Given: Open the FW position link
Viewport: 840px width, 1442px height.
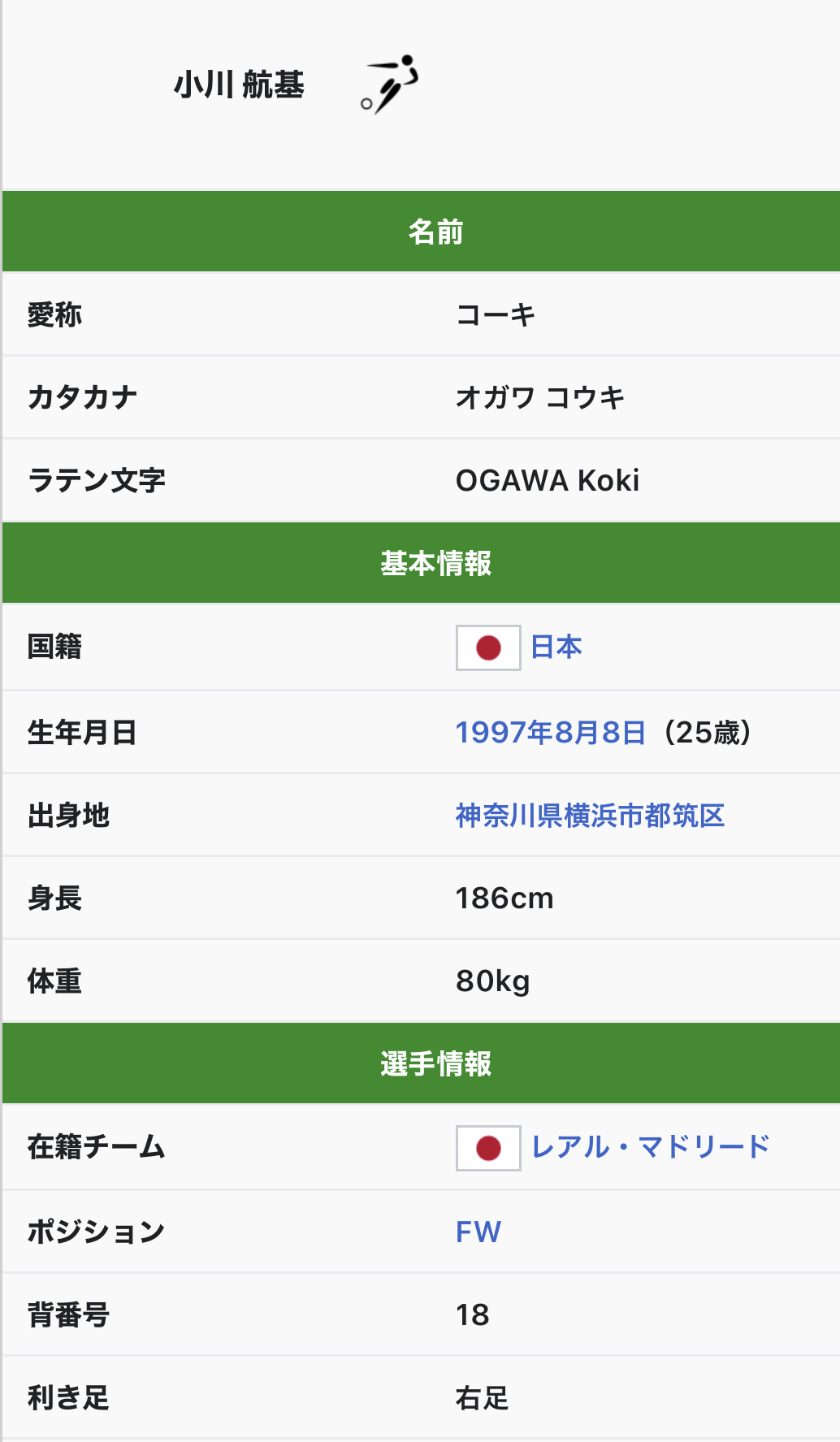Looking at the screenshot, I should 478,1232.
